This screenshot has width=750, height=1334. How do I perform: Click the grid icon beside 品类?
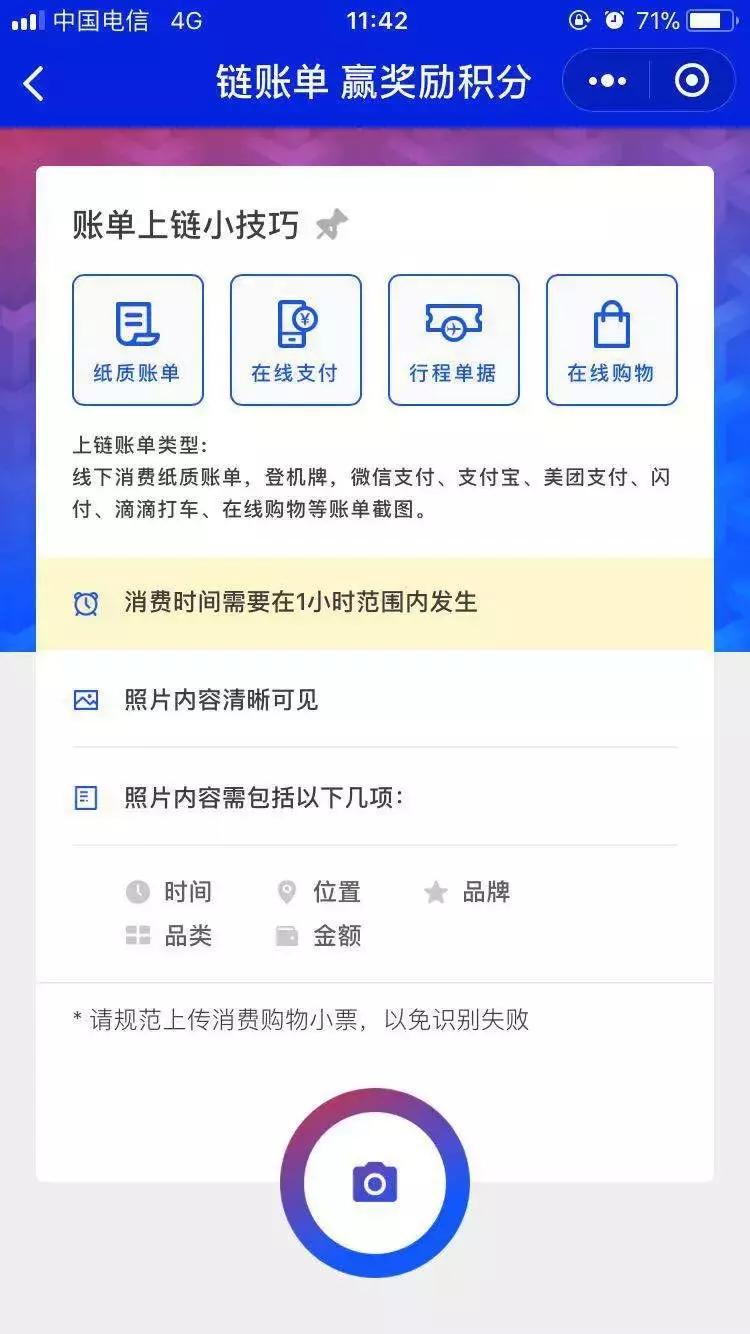click(x=138, y=935)
